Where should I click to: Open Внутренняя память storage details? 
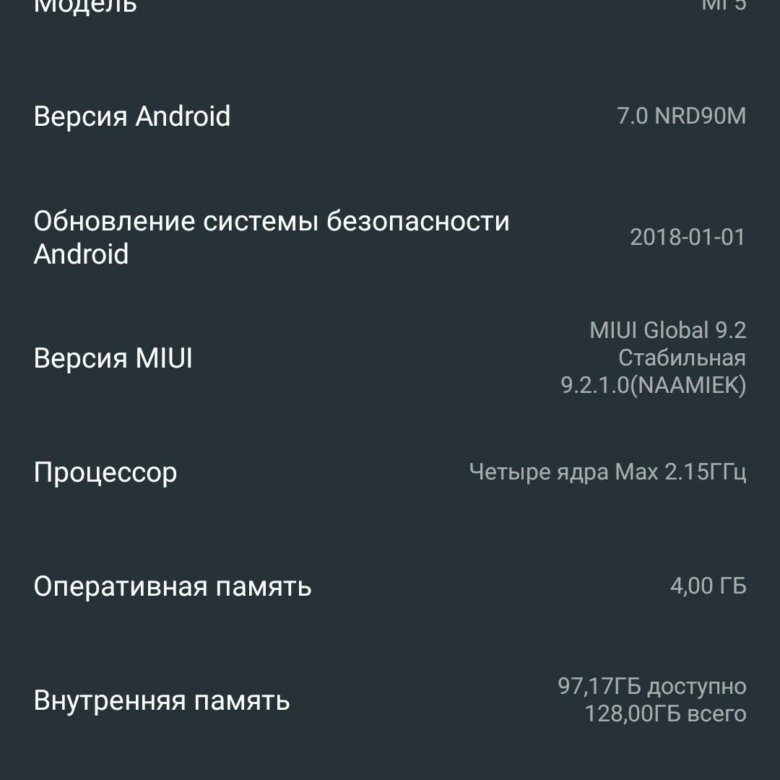click(390, 700)
